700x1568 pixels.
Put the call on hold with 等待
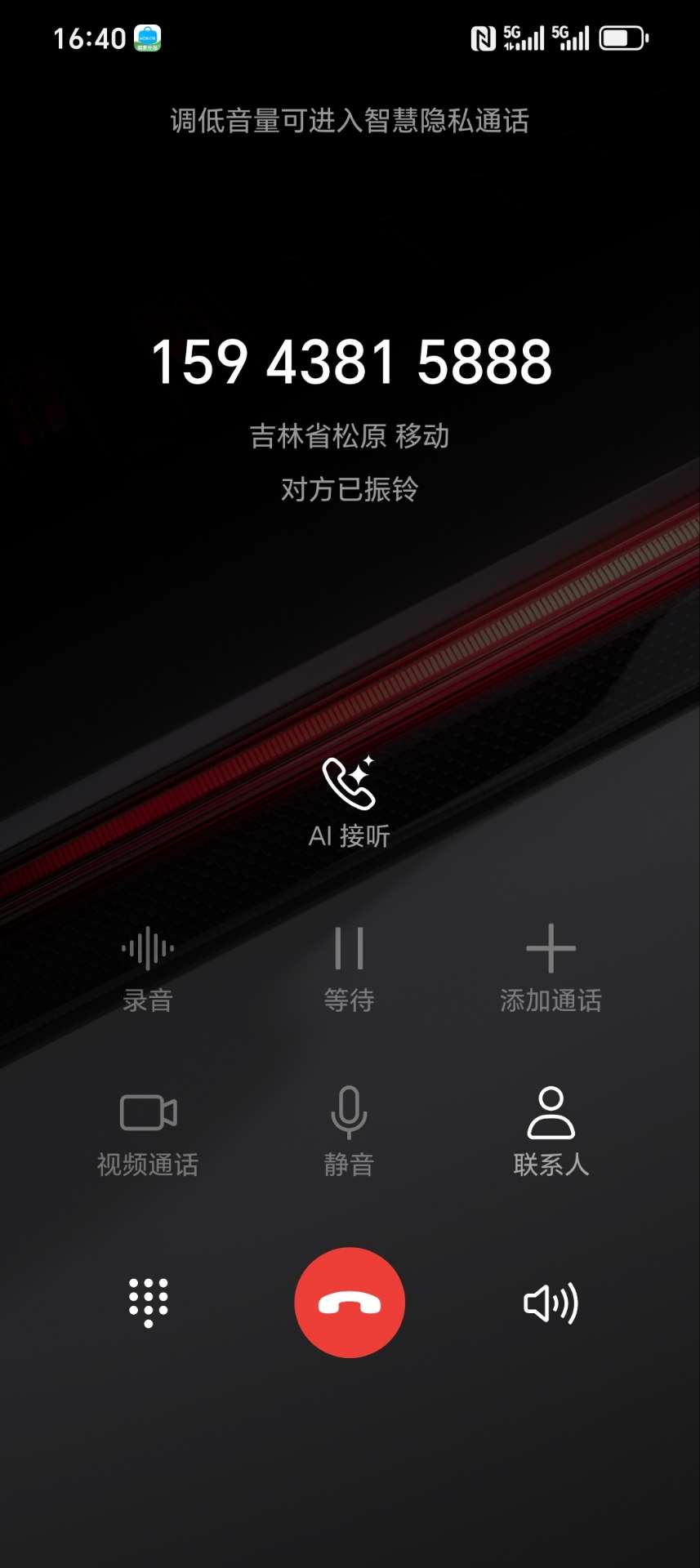[x=350, y=968]
